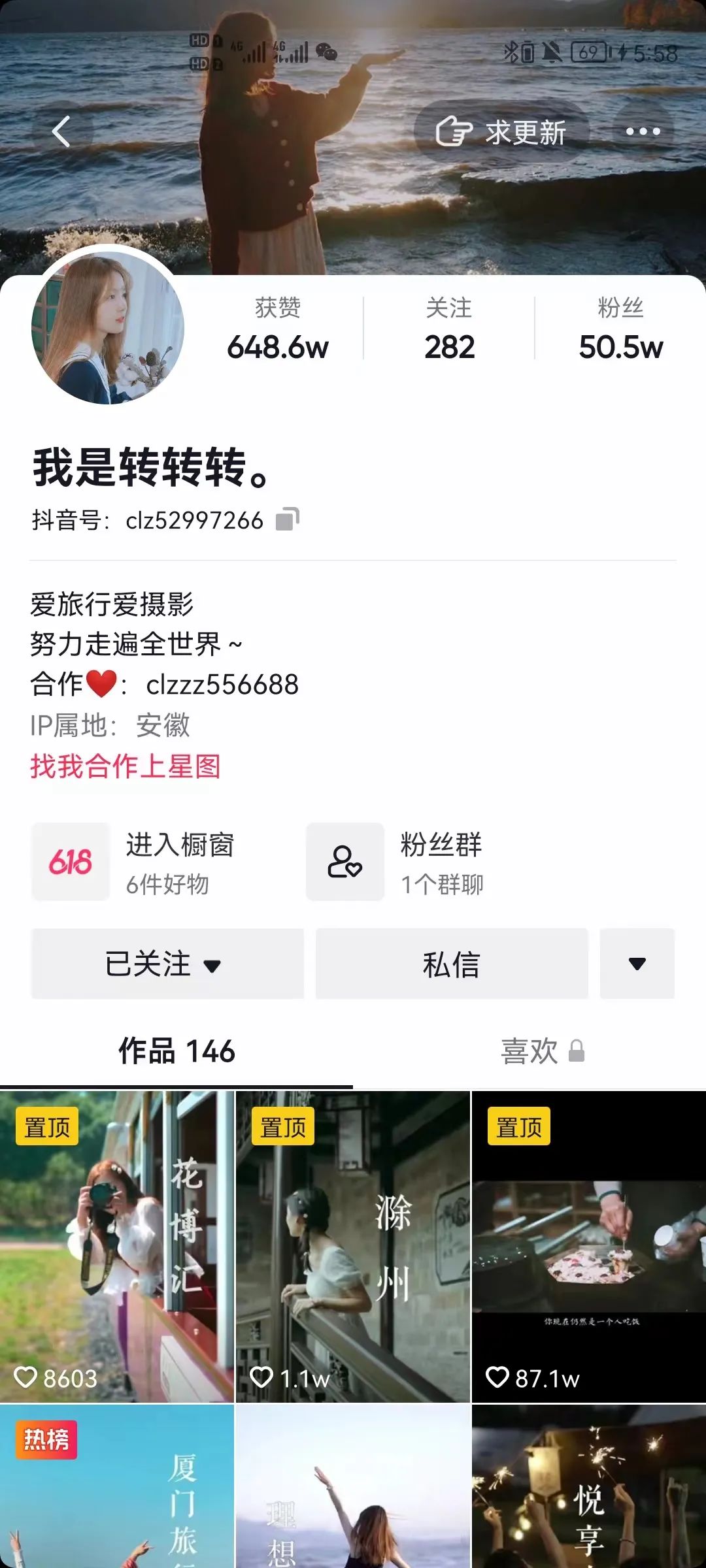Select the 作品 146 tab
706x1568 pixels.
click(176, 1051)
